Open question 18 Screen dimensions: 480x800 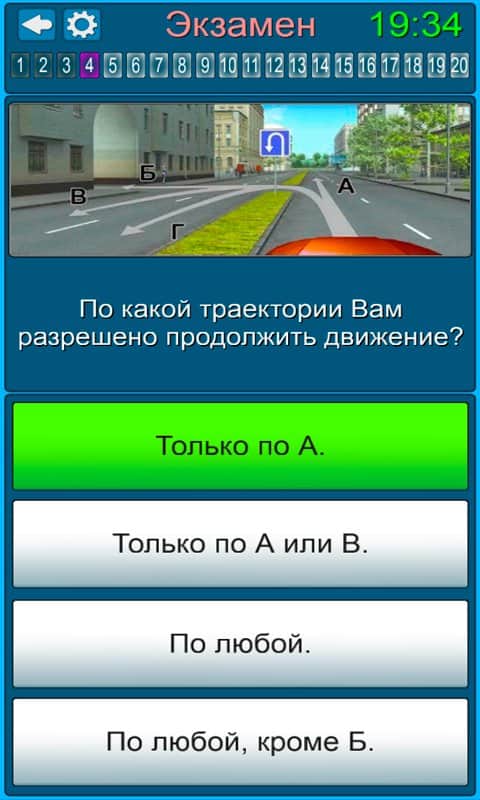tap(413, 65)
